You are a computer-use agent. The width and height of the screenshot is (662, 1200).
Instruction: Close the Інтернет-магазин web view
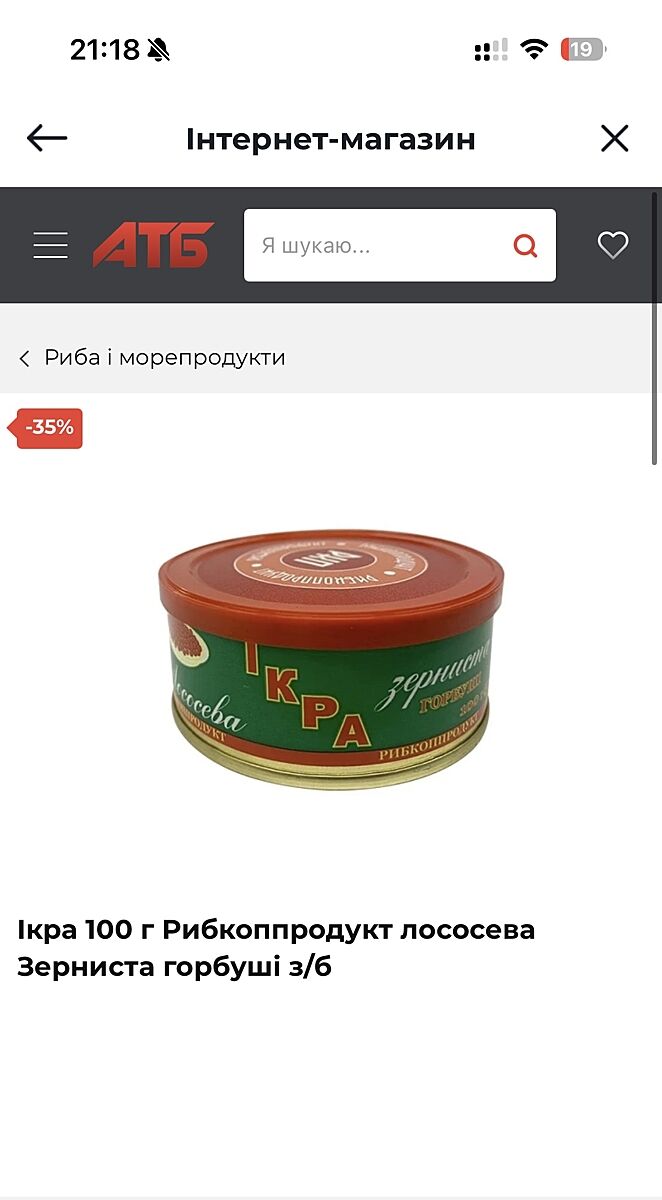(614, 138)
